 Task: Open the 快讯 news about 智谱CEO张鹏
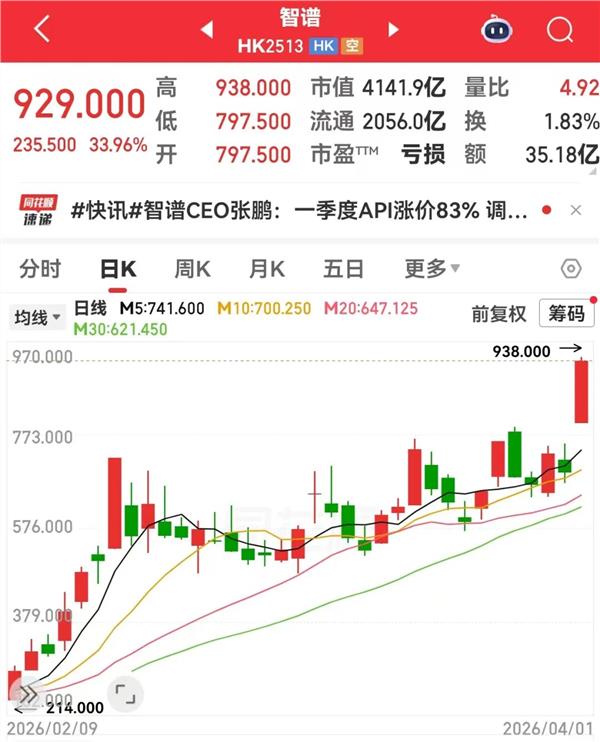(300, 212)
